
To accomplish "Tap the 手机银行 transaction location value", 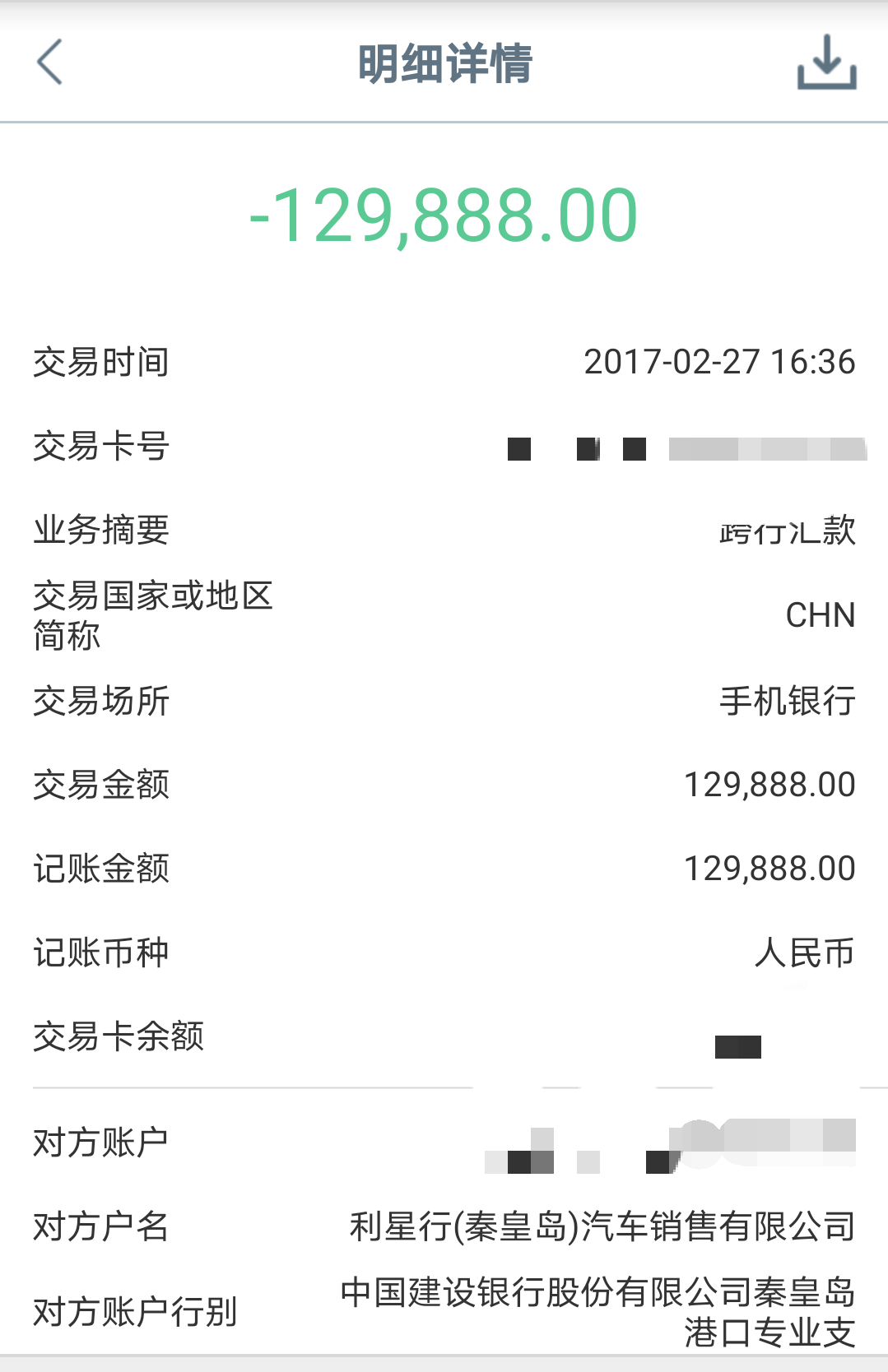I will coord(786,701).
